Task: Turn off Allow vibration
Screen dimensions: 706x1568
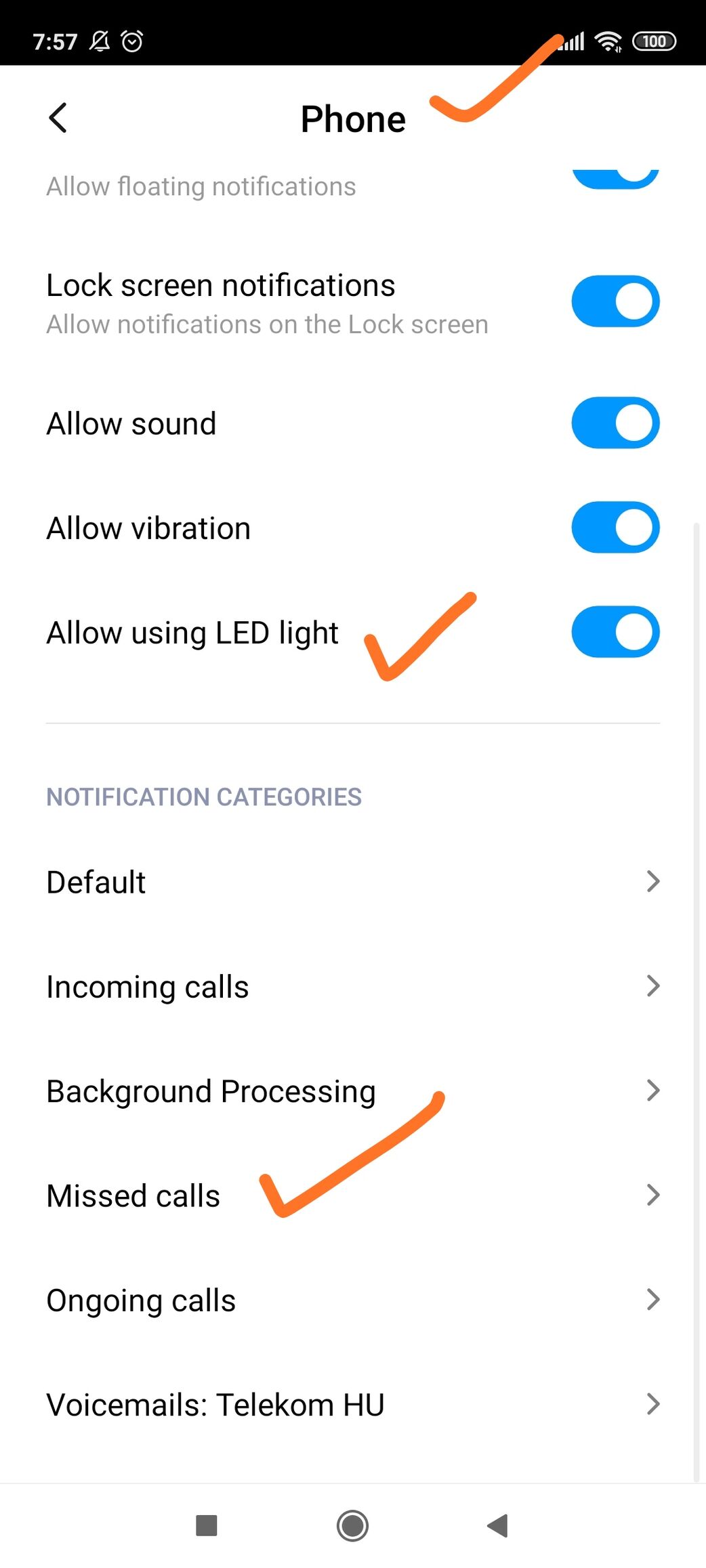Action: (615, 527)
